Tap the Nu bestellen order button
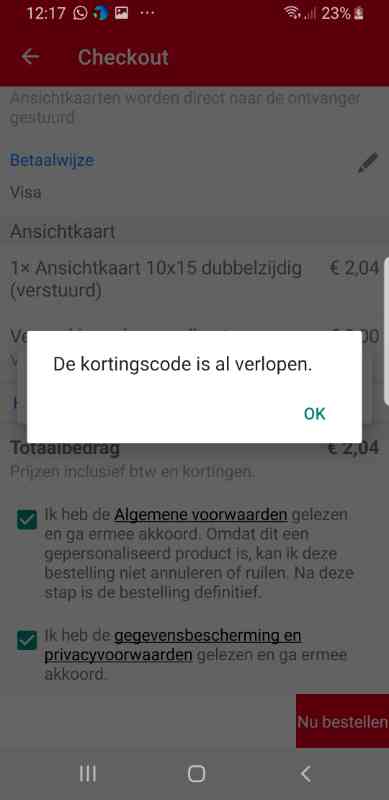The image size is (389, 800). [x=343, y=721]
